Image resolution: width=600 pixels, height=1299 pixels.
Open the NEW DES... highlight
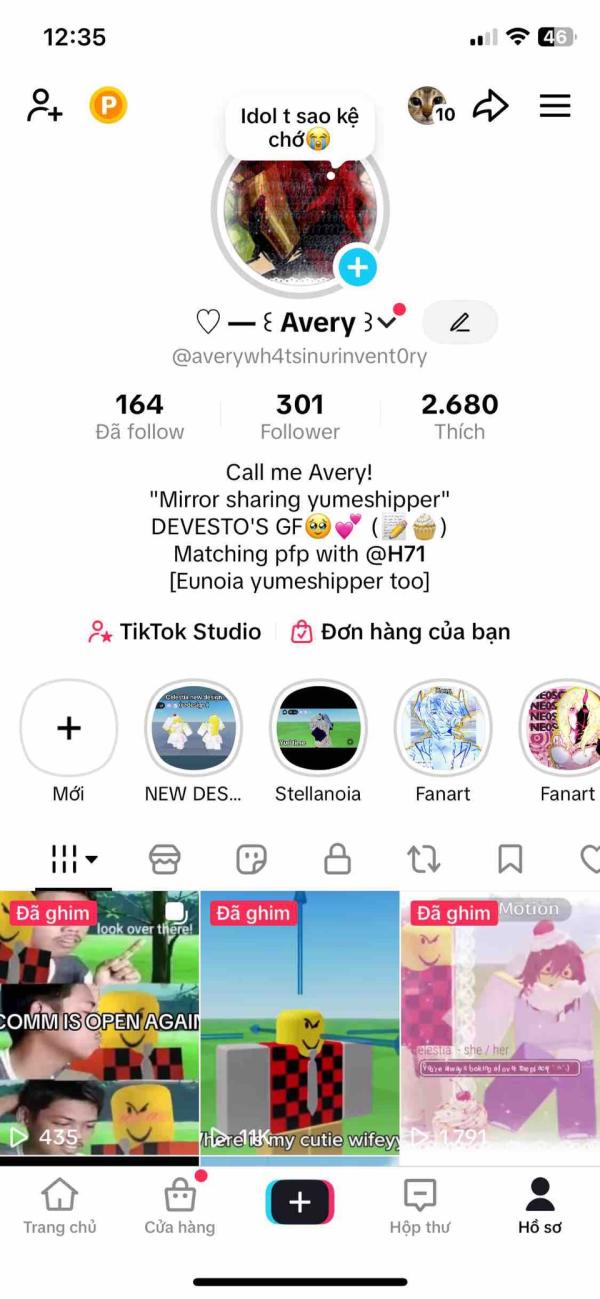coord(193,728)
